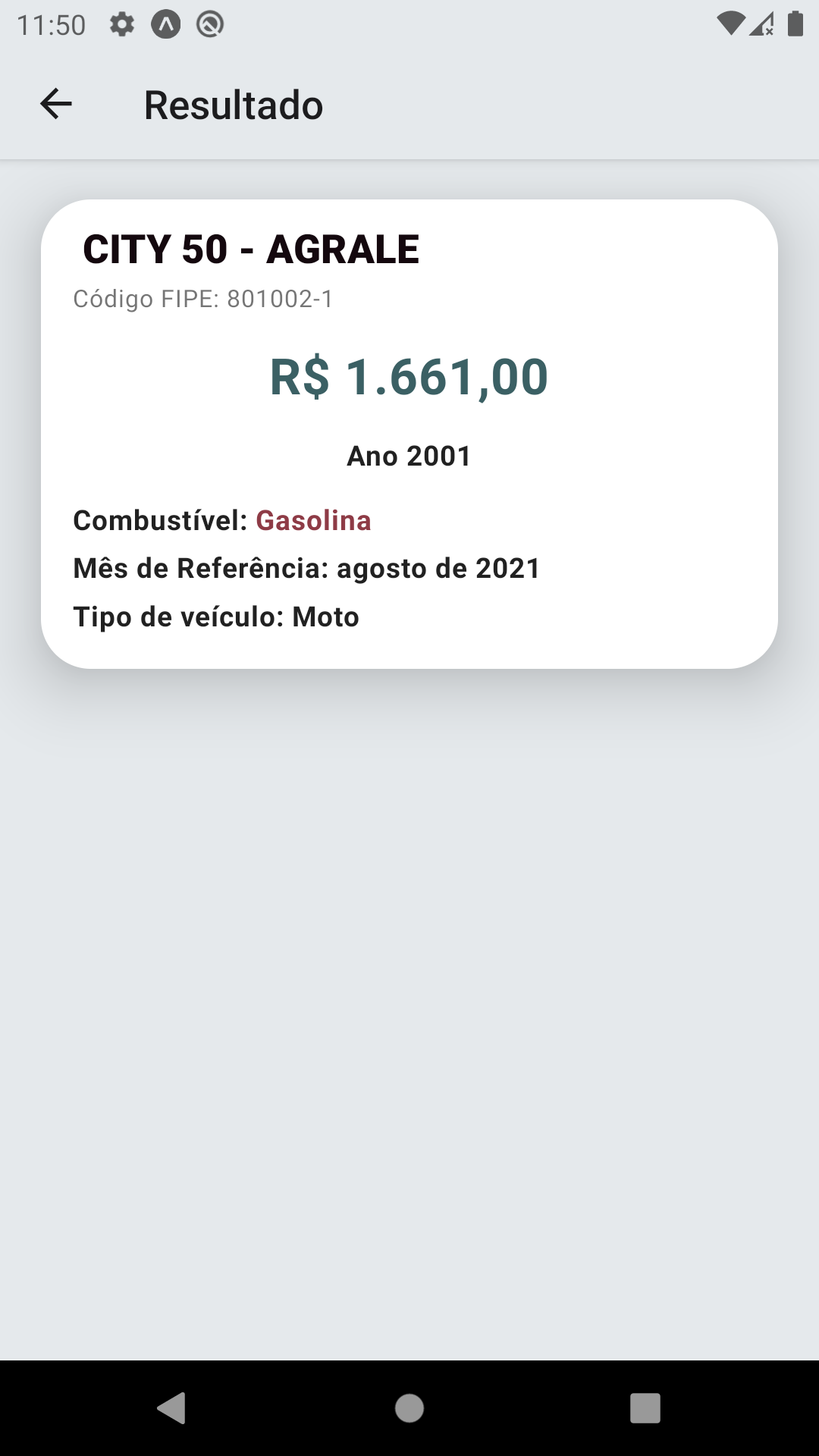Select the Ano 2001 label
Image resolution: width=819 pixels, height=1456 pixels.
[x=409, y=455]
